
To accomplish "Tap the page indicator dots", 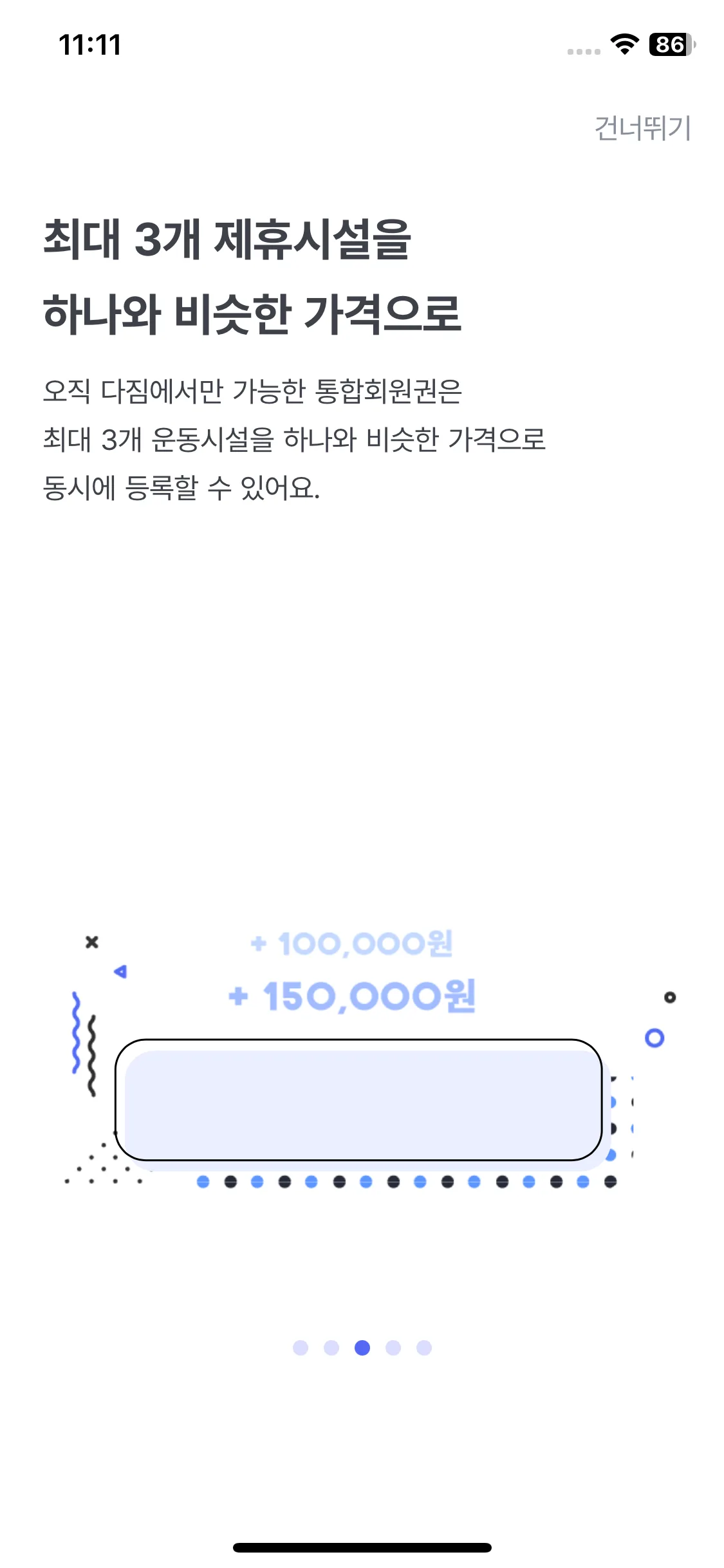I will click(x=362, y=1347).
